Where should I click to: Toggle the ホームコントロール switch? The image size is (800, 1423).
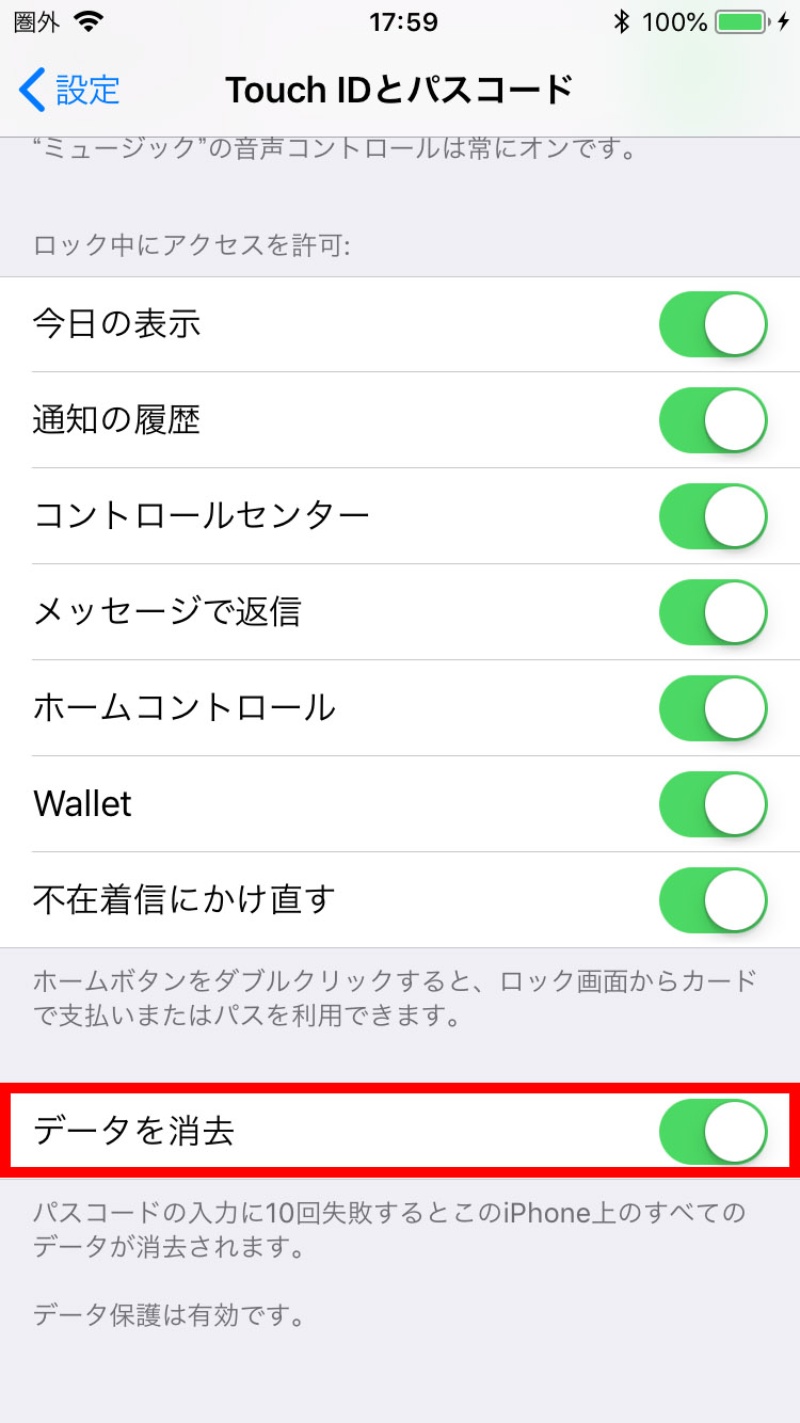click(x=713, y=708)
